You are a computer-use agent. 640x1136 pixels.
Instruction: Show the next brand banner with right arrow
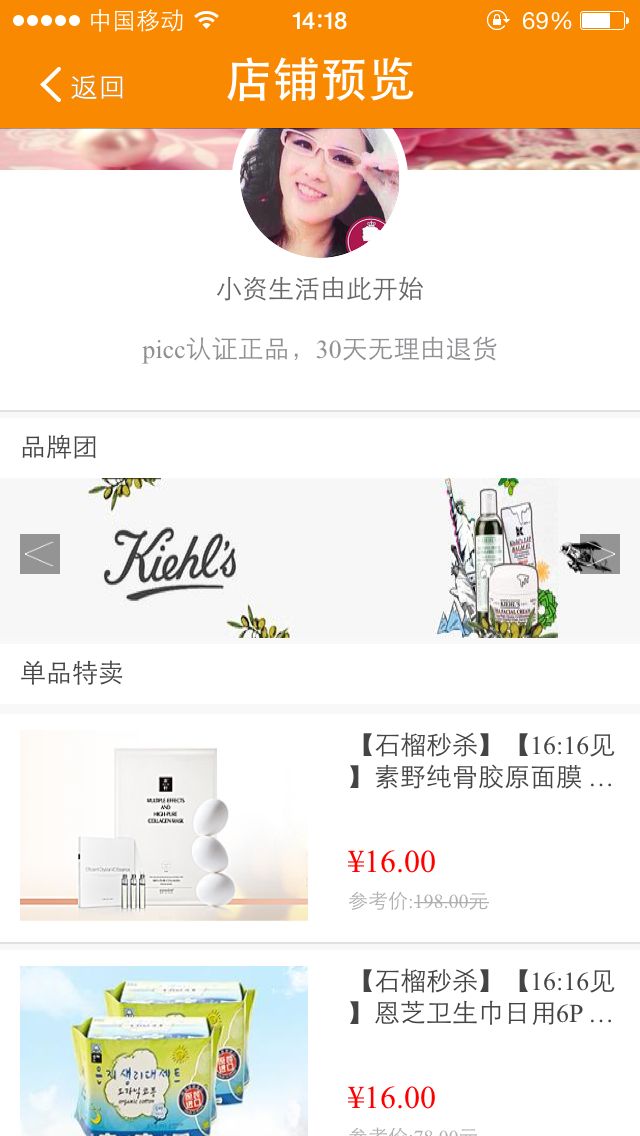[x=600, y=554]
